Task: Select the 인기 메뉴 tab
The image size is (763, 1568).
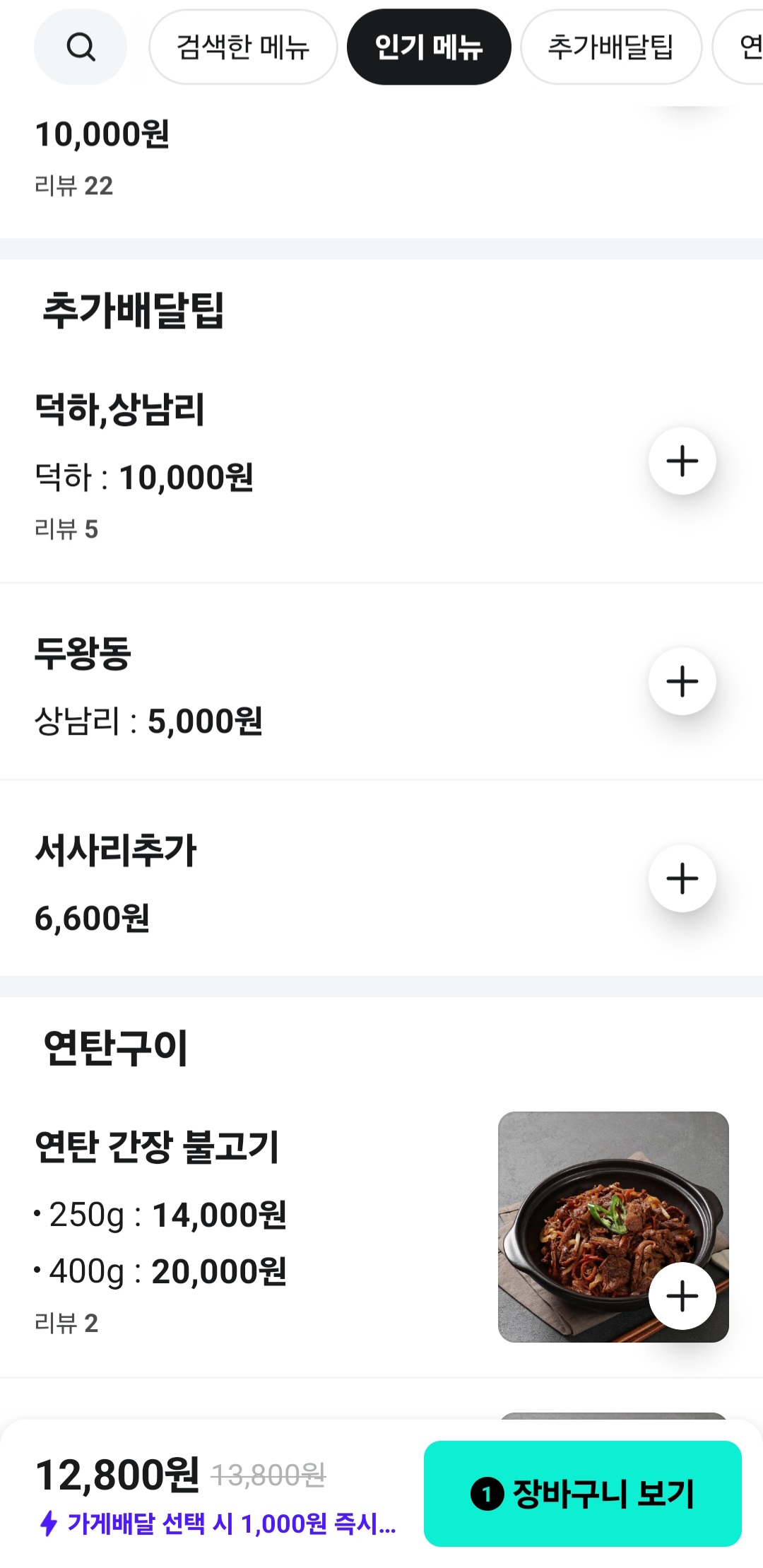Action: (x=429, y=47)
